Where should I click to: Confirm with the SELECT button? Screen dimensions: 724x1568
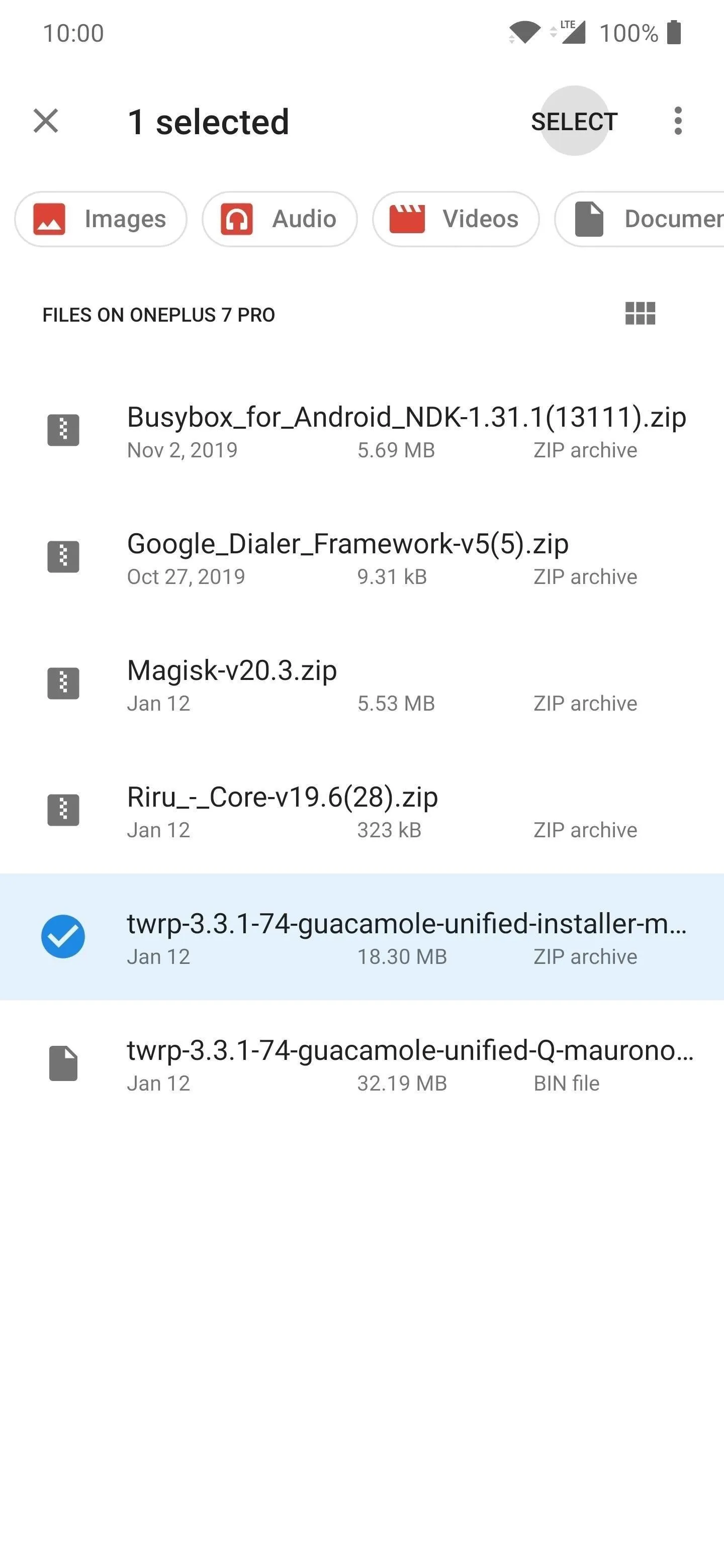pos(574,121)
